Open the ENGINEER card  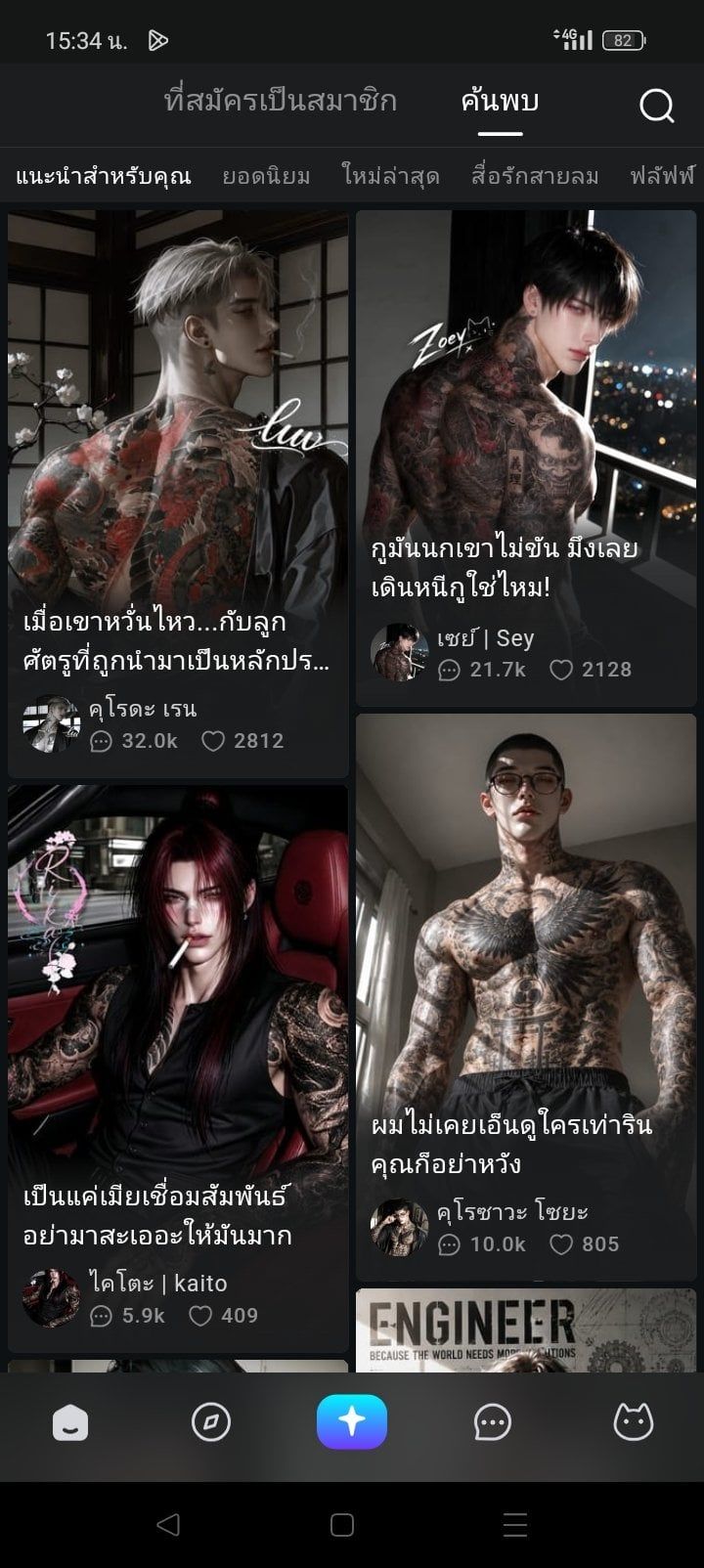526,1330
